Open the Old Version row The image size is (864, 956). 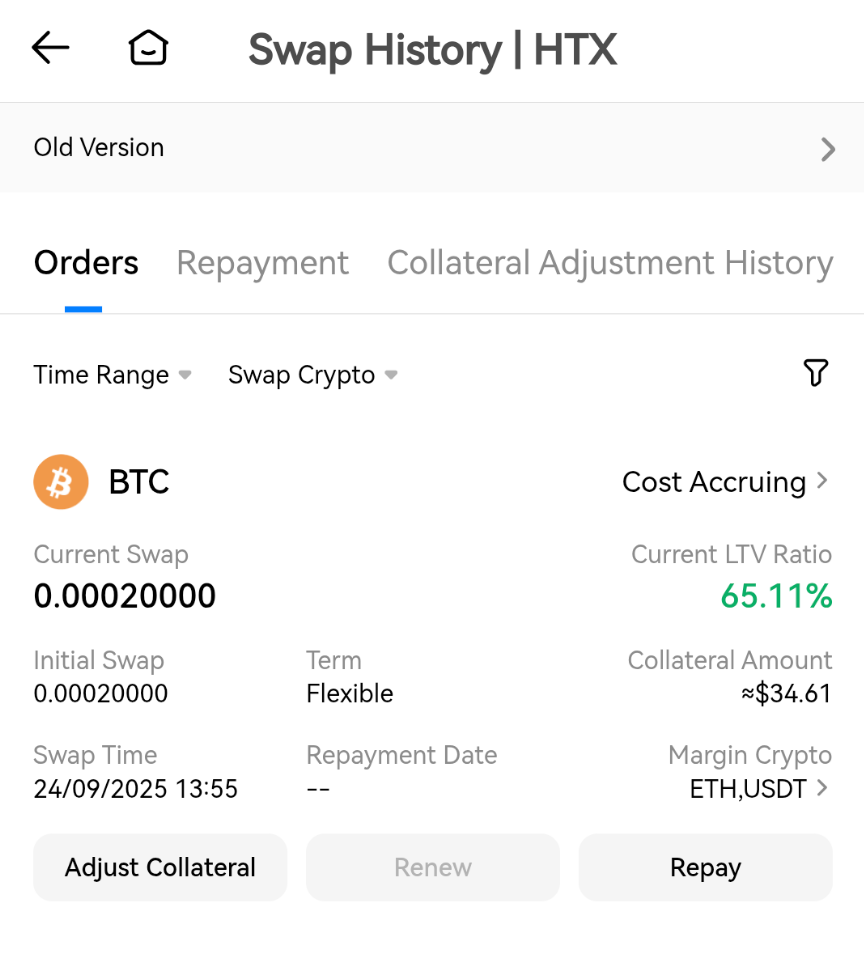pyautogui.click(x=432, y=148)
